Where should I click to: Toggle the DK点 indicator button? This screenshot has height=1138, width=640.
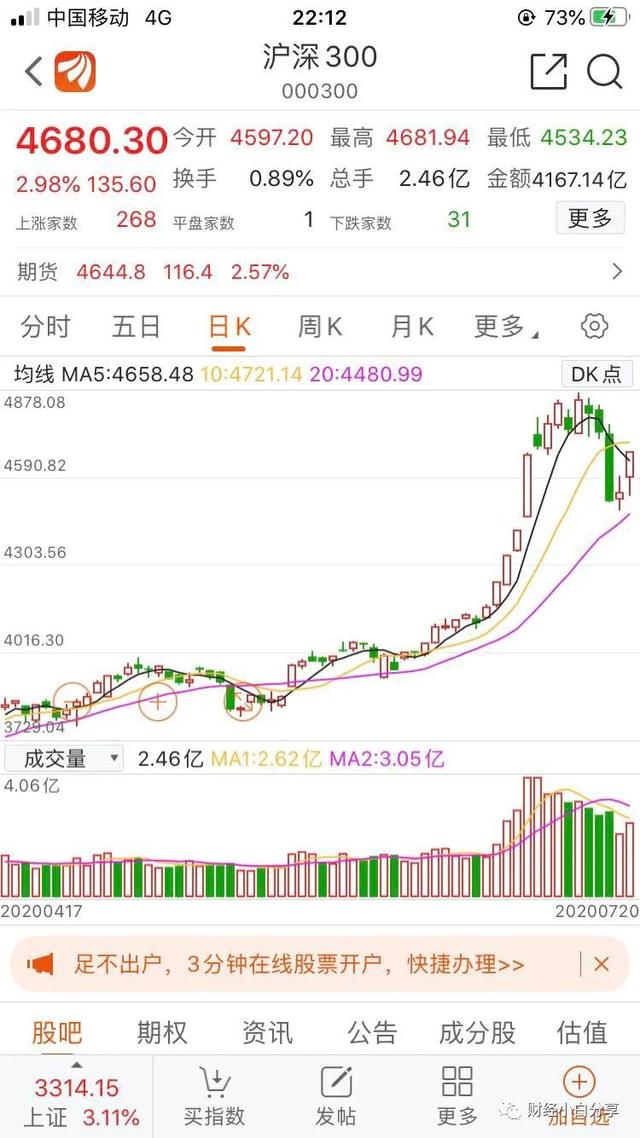[x=597, y=374]
